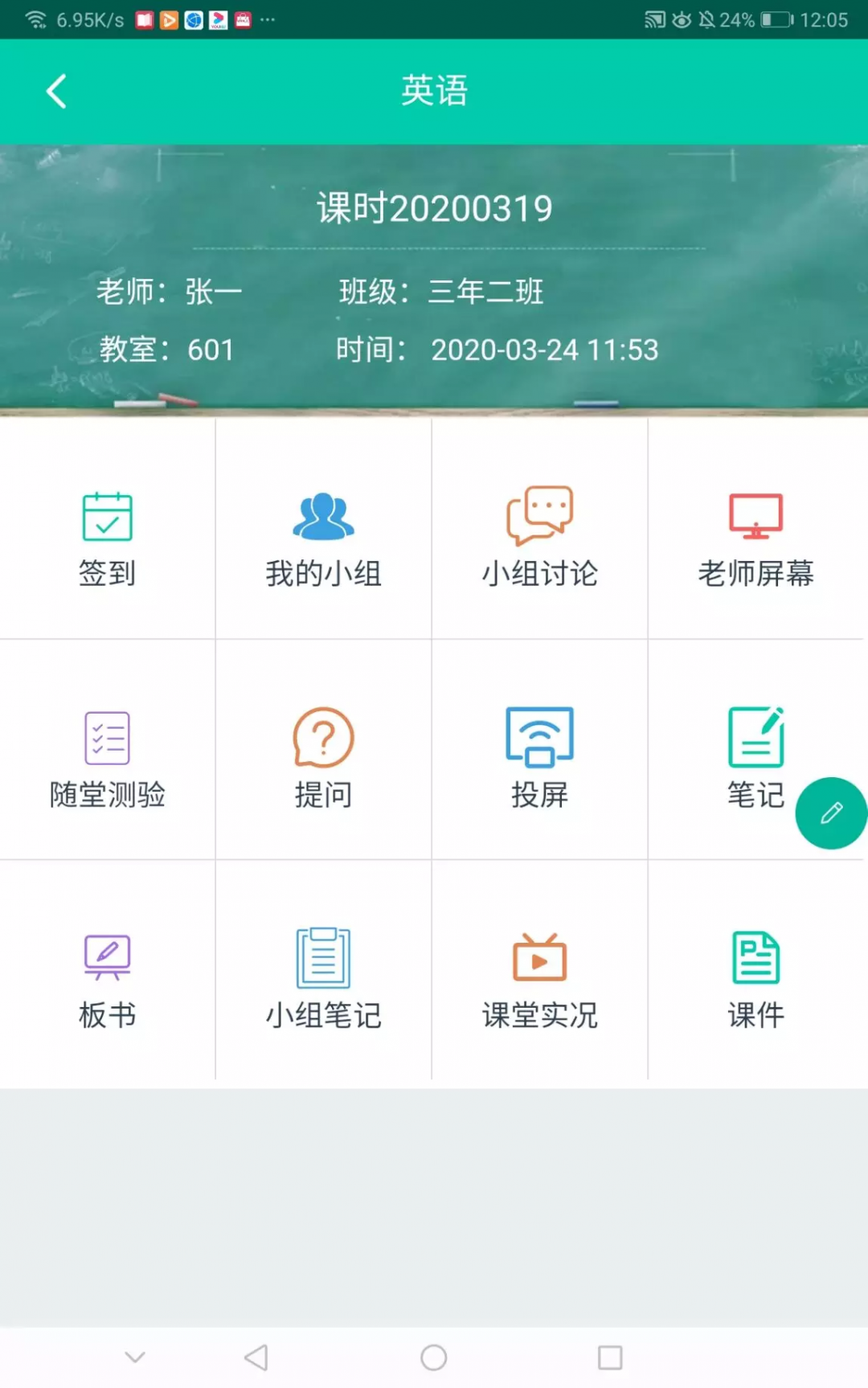Go back from the 英语 class page
Screen dimensions: 868x1388
(x=56, y=91)
